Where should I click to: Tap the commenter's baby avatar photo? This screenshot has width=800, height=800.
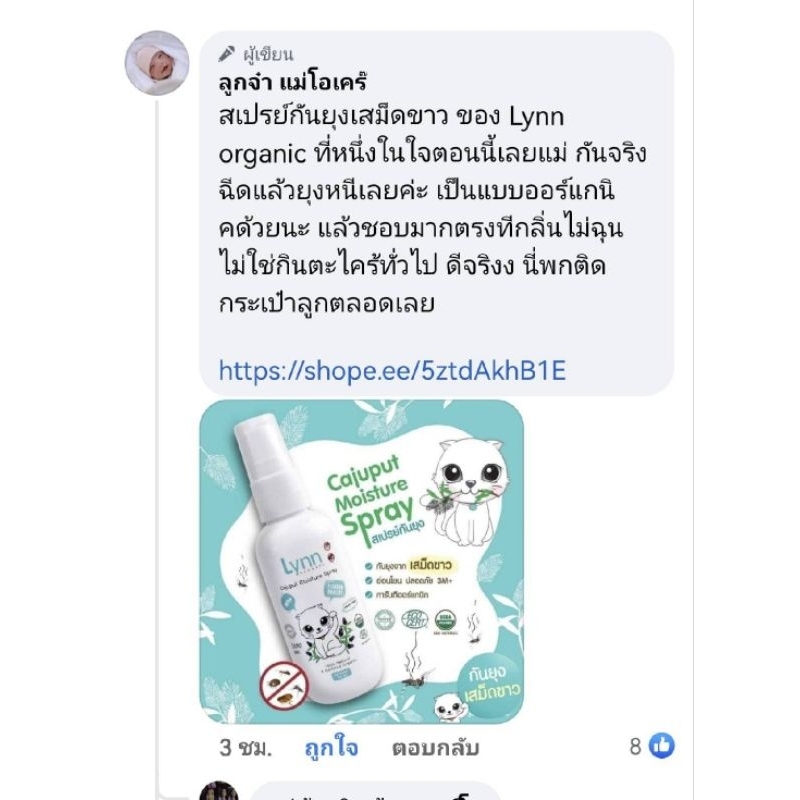tap(157, 63)
